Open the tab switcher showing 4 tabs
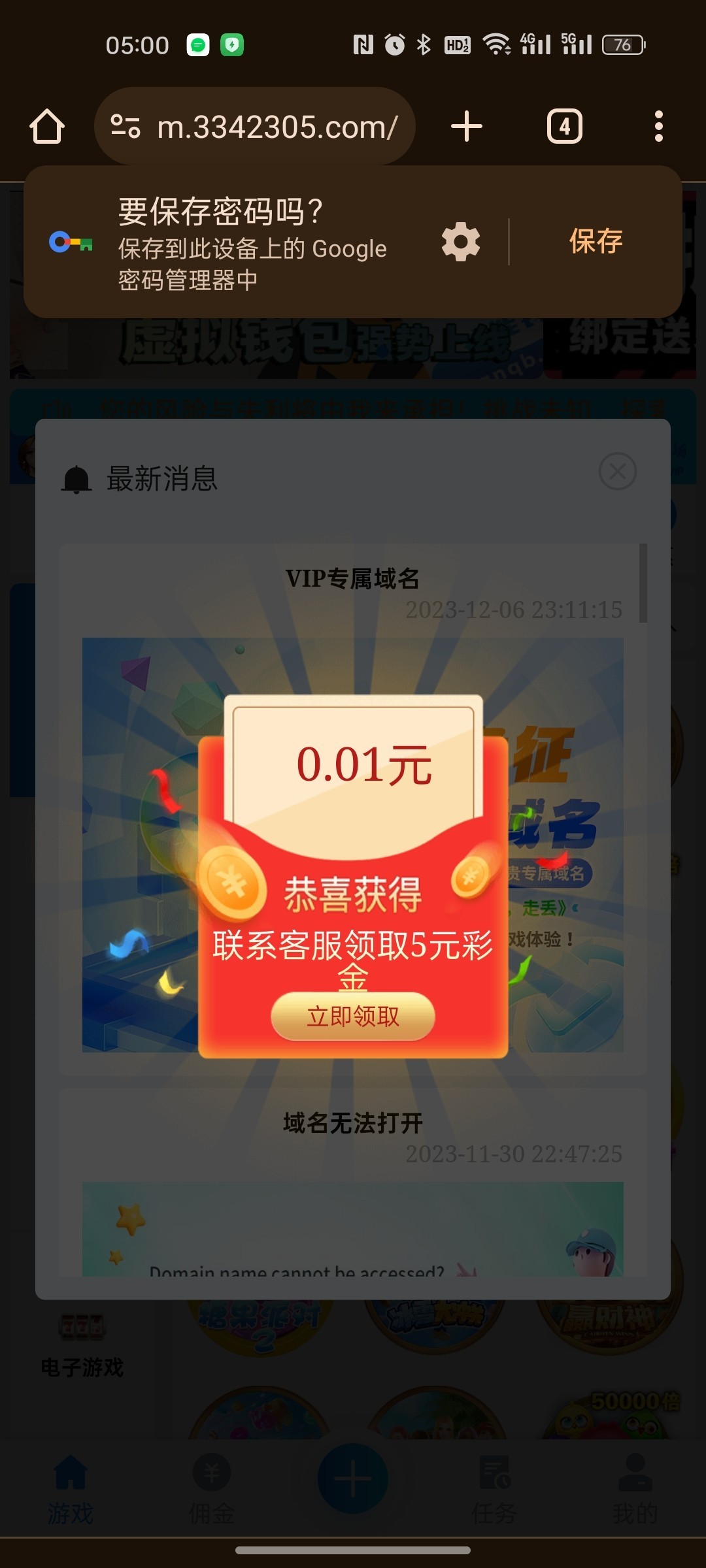This screenshot has width=706, height=1568. [564, 126]
